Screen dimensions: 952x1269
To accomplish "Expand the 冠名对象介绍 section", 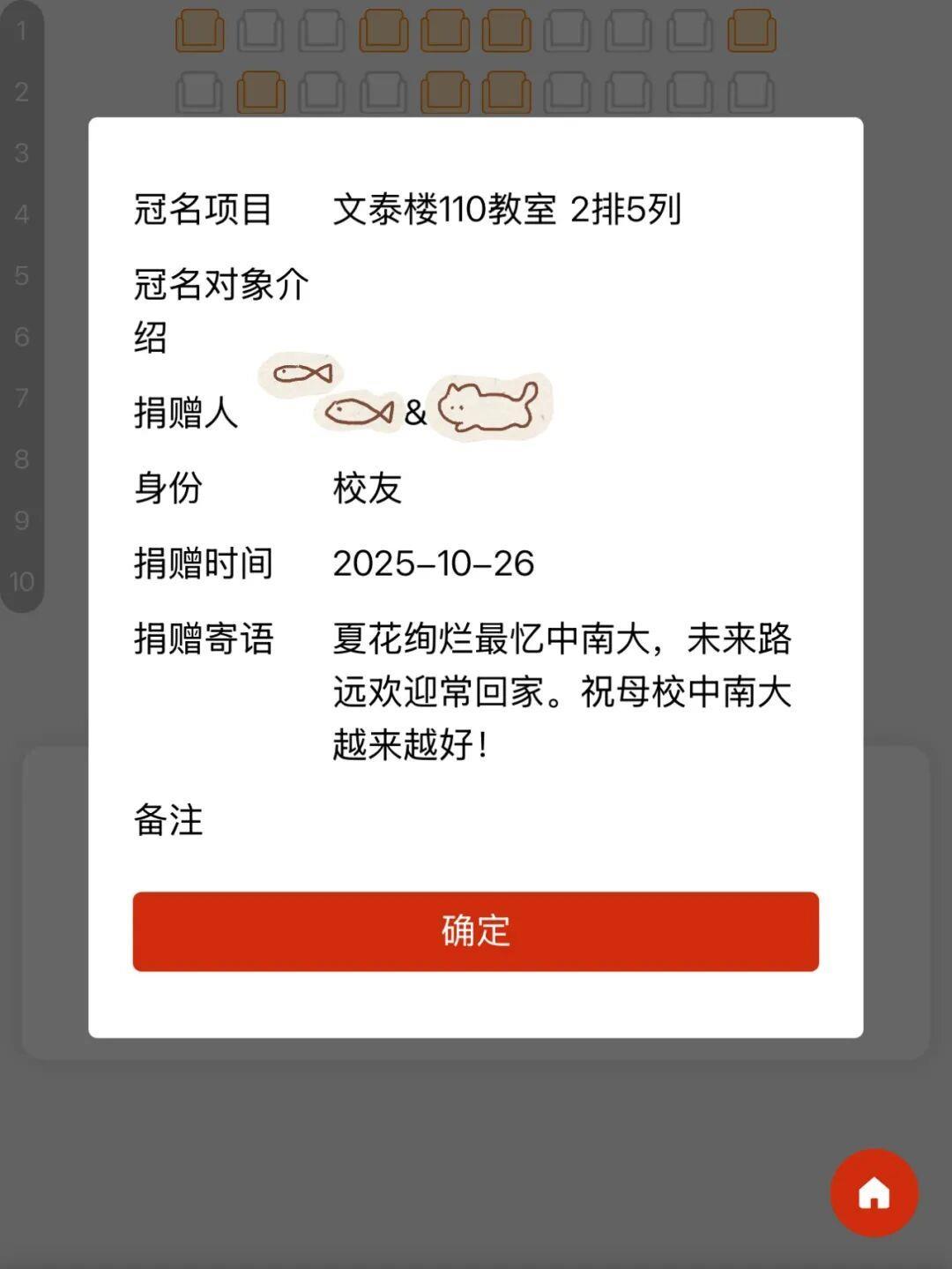I will pyautogui.click(x=220, y=309).
